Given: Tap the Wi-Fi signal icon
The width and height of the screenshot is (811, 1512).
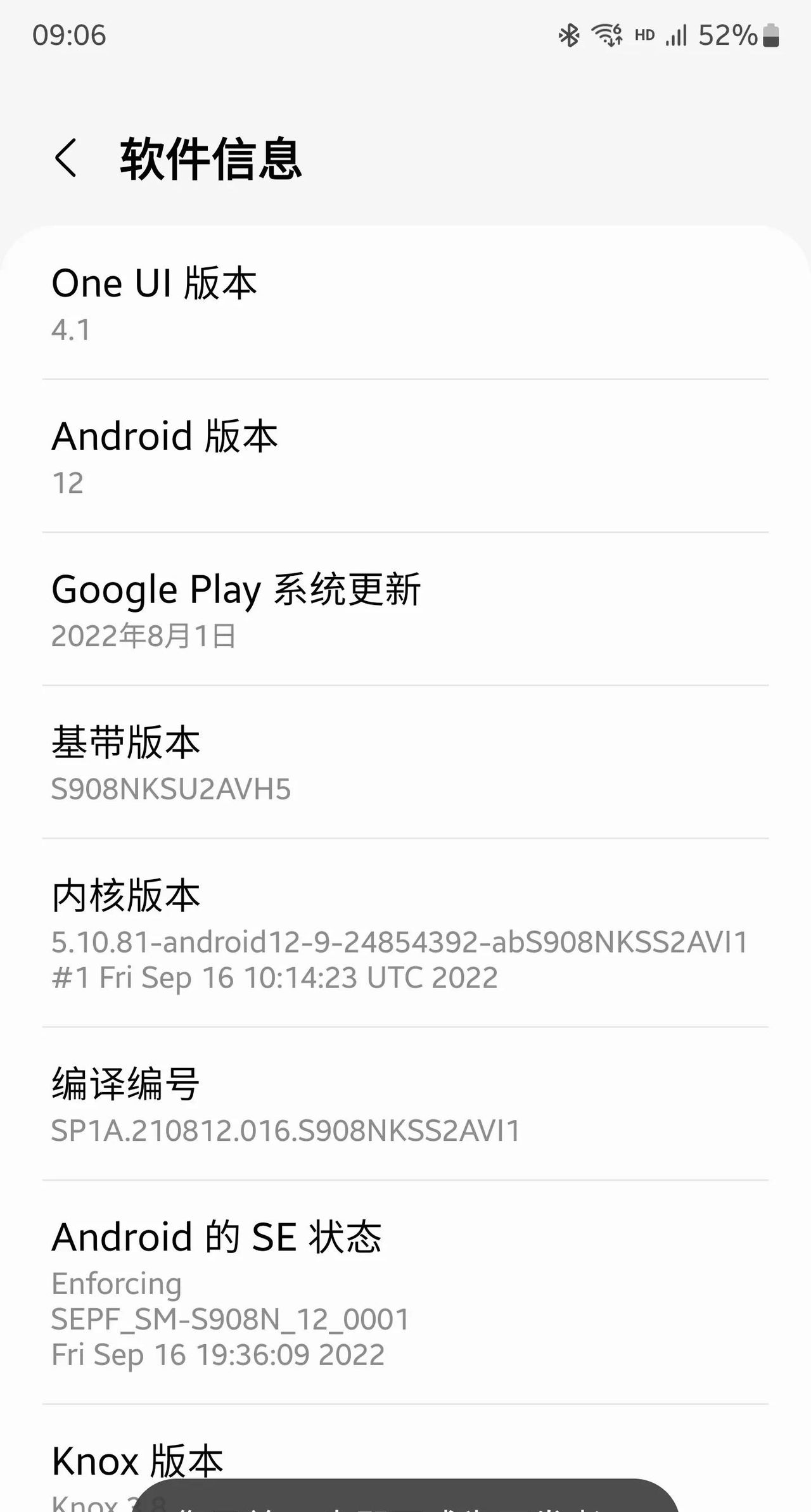Looking at the screenshot, I should click(x=606, y=35).
